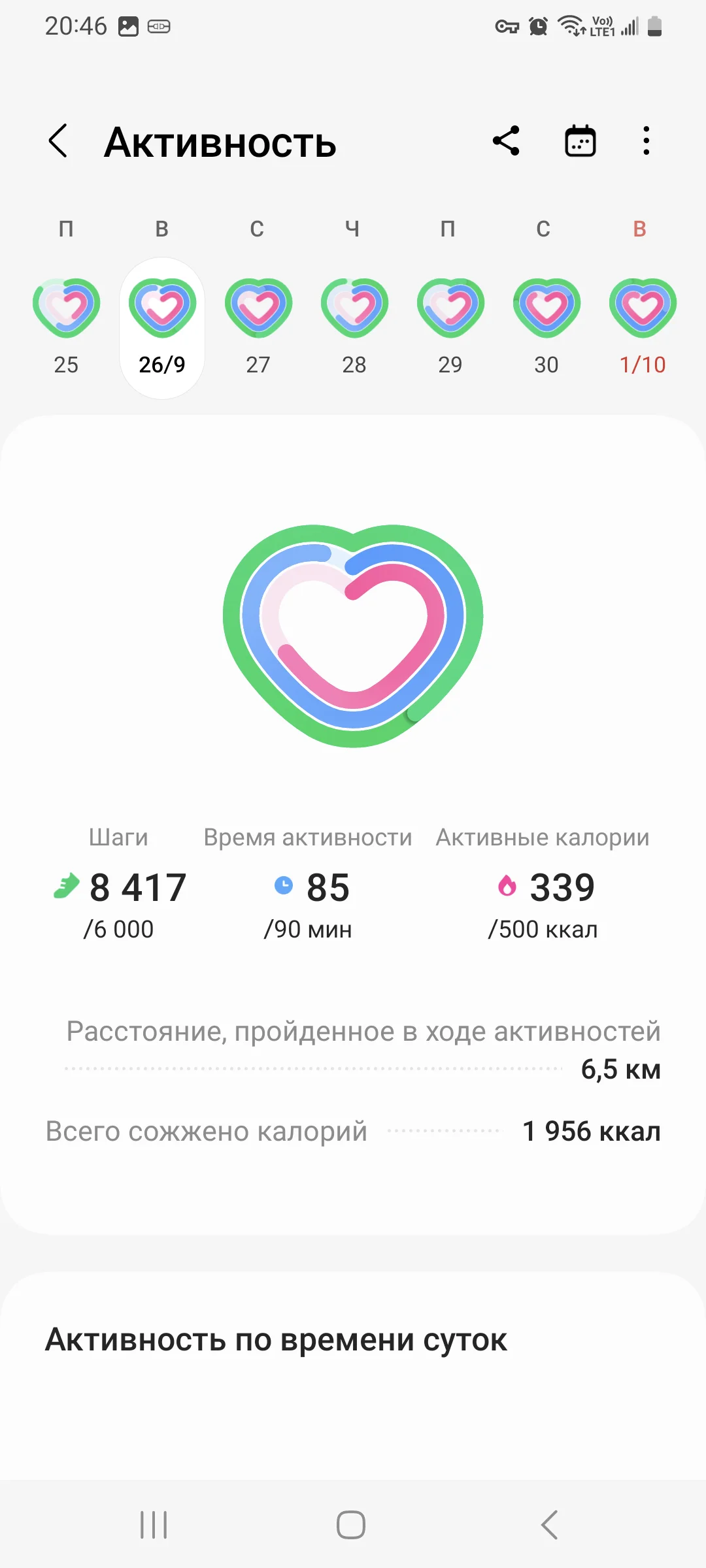Share the activity summary
This screenshot has height=1568, width=706.
(506, 141)
